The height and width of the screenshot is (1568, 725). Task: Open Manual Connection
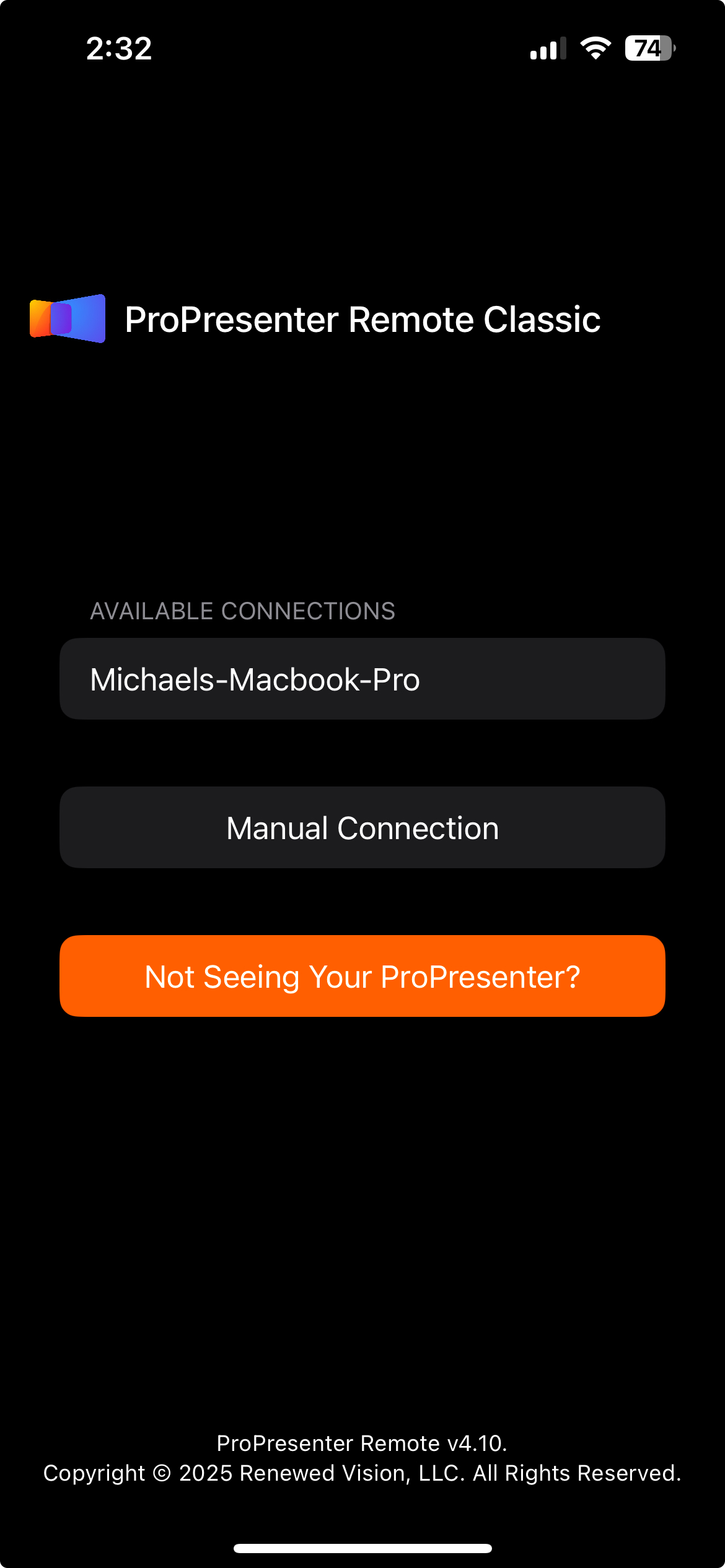point(362,827)
